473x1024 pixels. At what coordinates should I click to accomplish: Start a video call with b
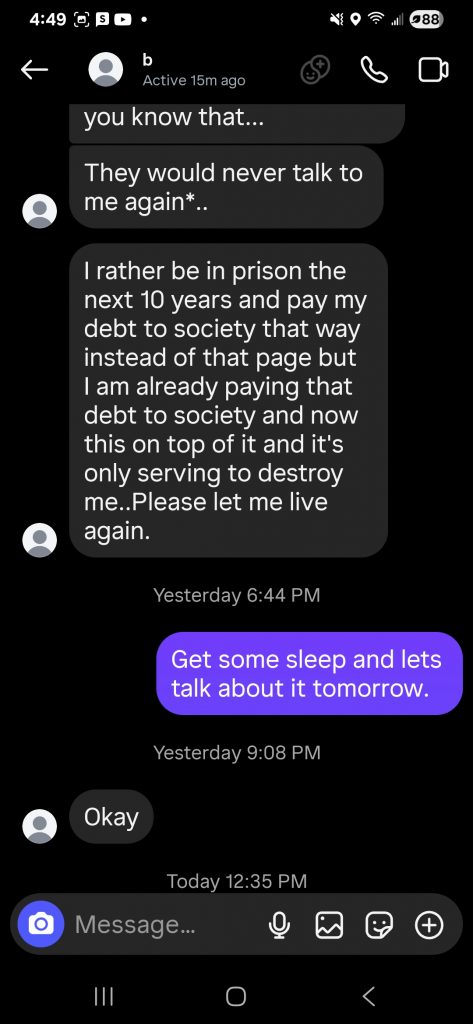(433, 70)
